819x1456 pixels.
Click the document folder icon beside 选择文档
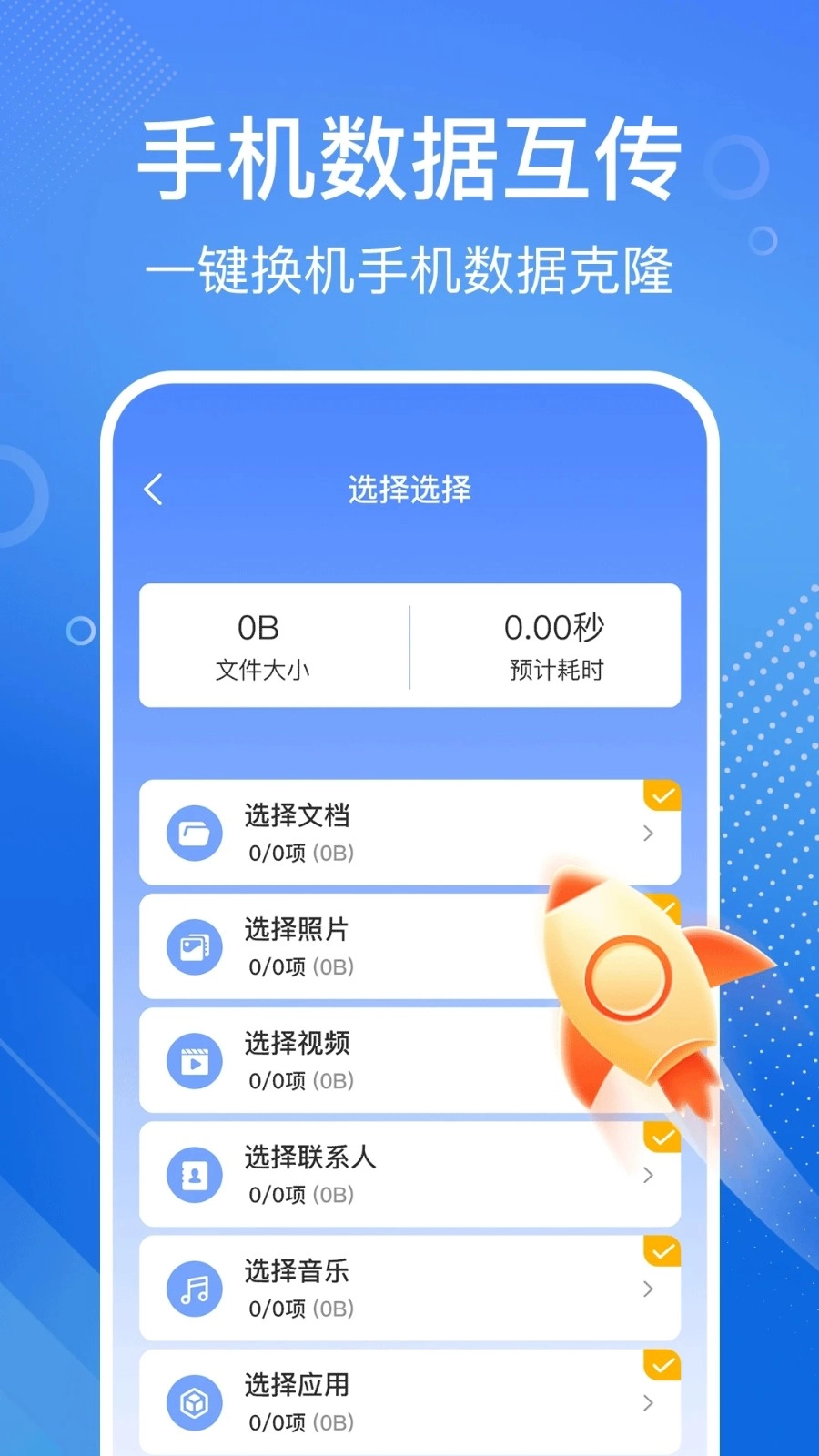pyautogui.click(x=193, y=833)
